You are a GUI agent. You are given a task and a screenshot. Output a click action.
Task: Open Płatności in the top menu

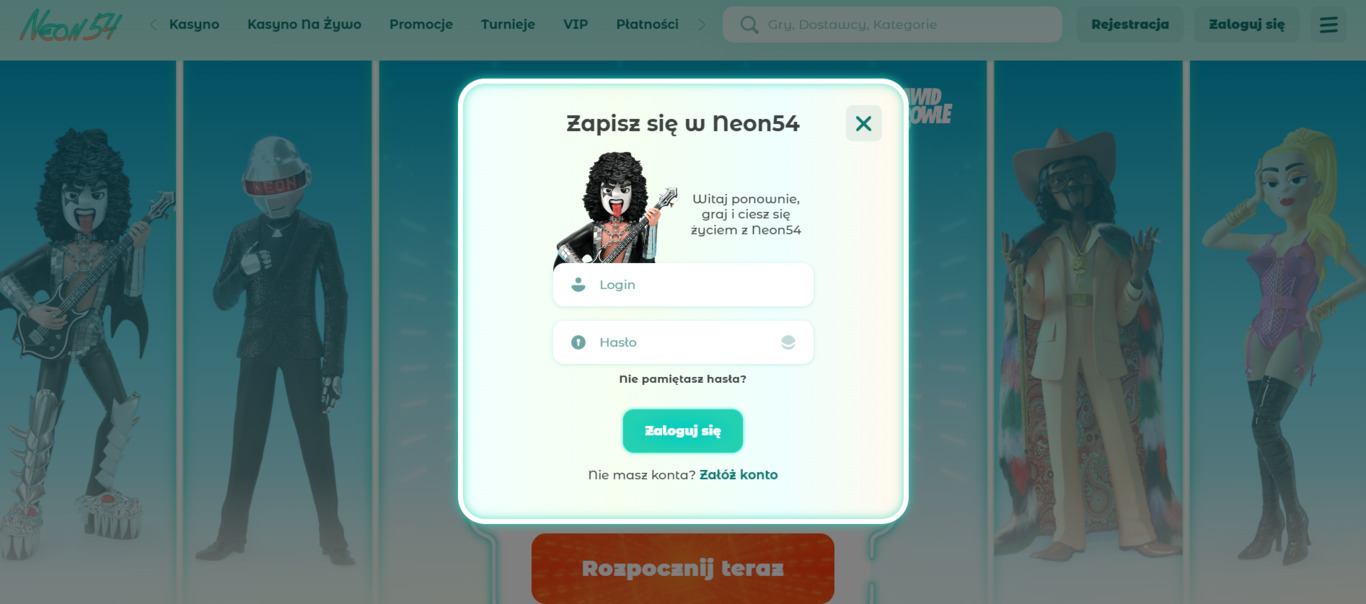tap(647, 24)
